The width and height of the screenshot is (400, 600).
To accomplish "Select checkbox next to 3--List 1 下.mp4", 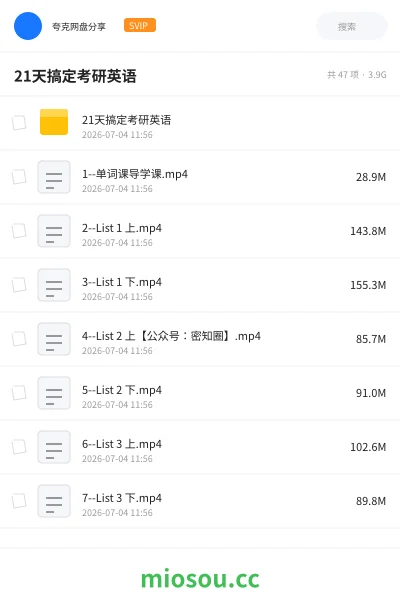I will (19, 285).
